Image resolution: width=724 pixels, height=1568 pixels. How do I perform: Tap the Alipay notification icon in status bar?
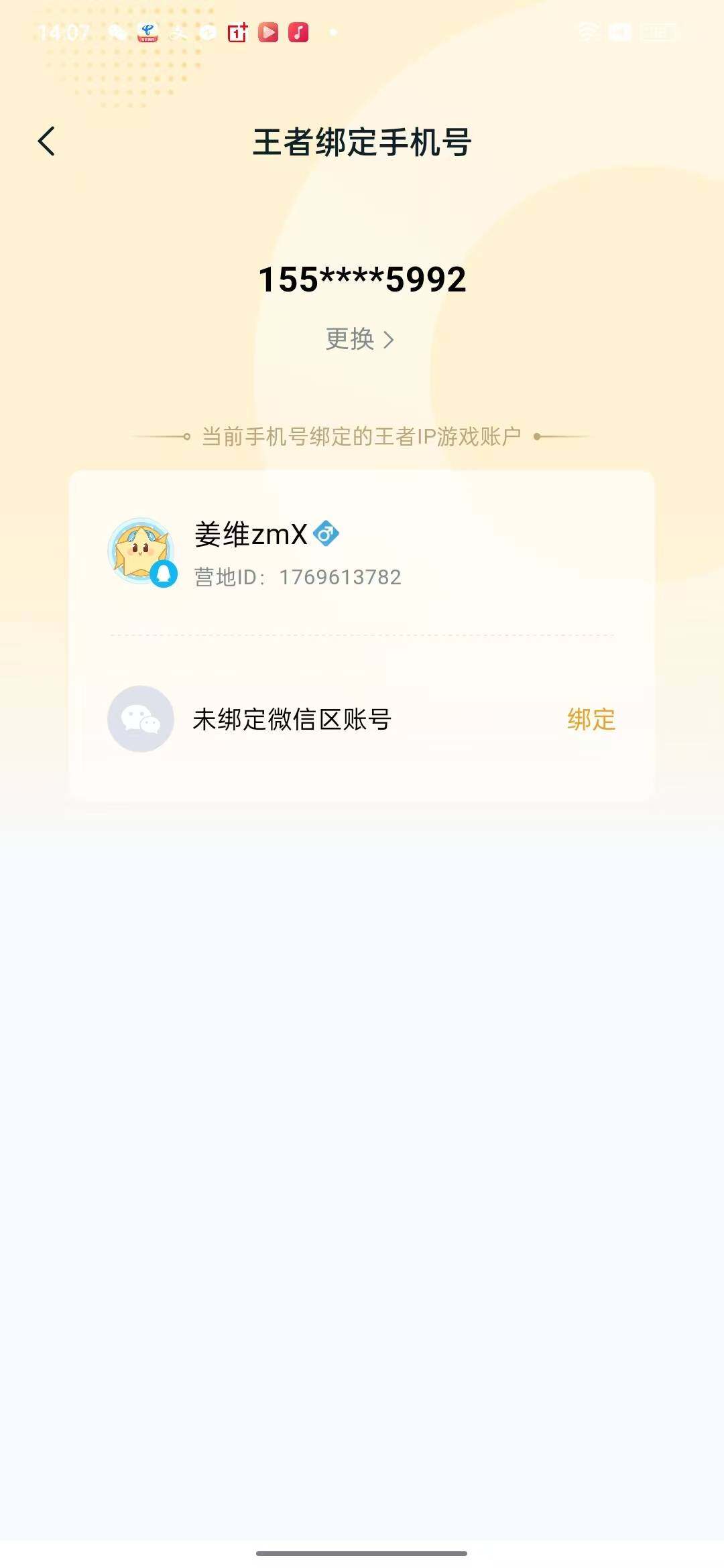tap(179, 31)
